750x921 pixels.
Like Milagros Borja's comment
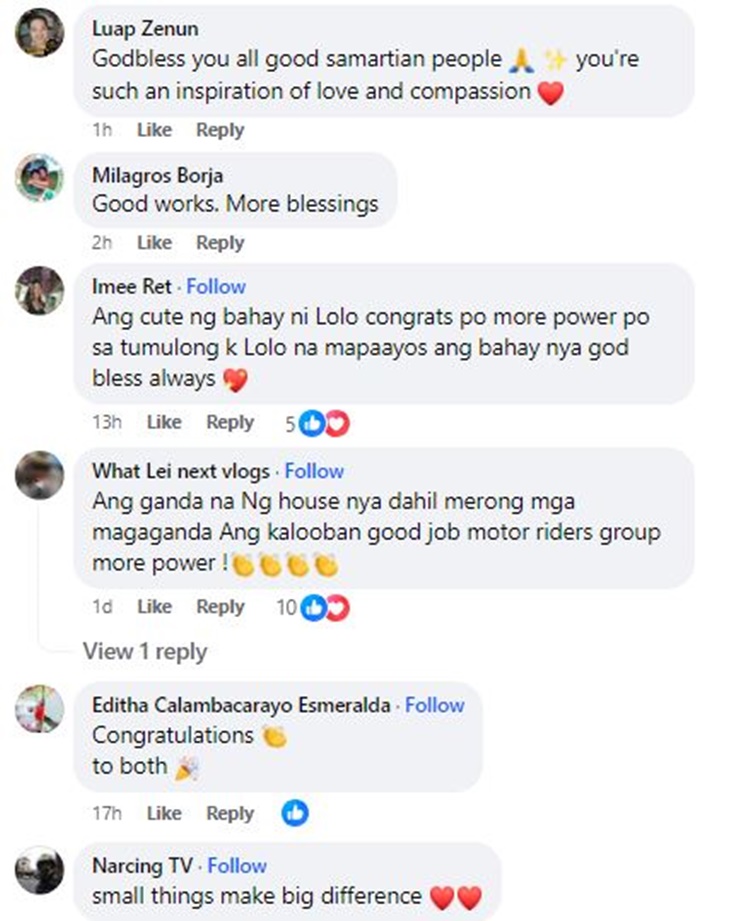point(154,243)
